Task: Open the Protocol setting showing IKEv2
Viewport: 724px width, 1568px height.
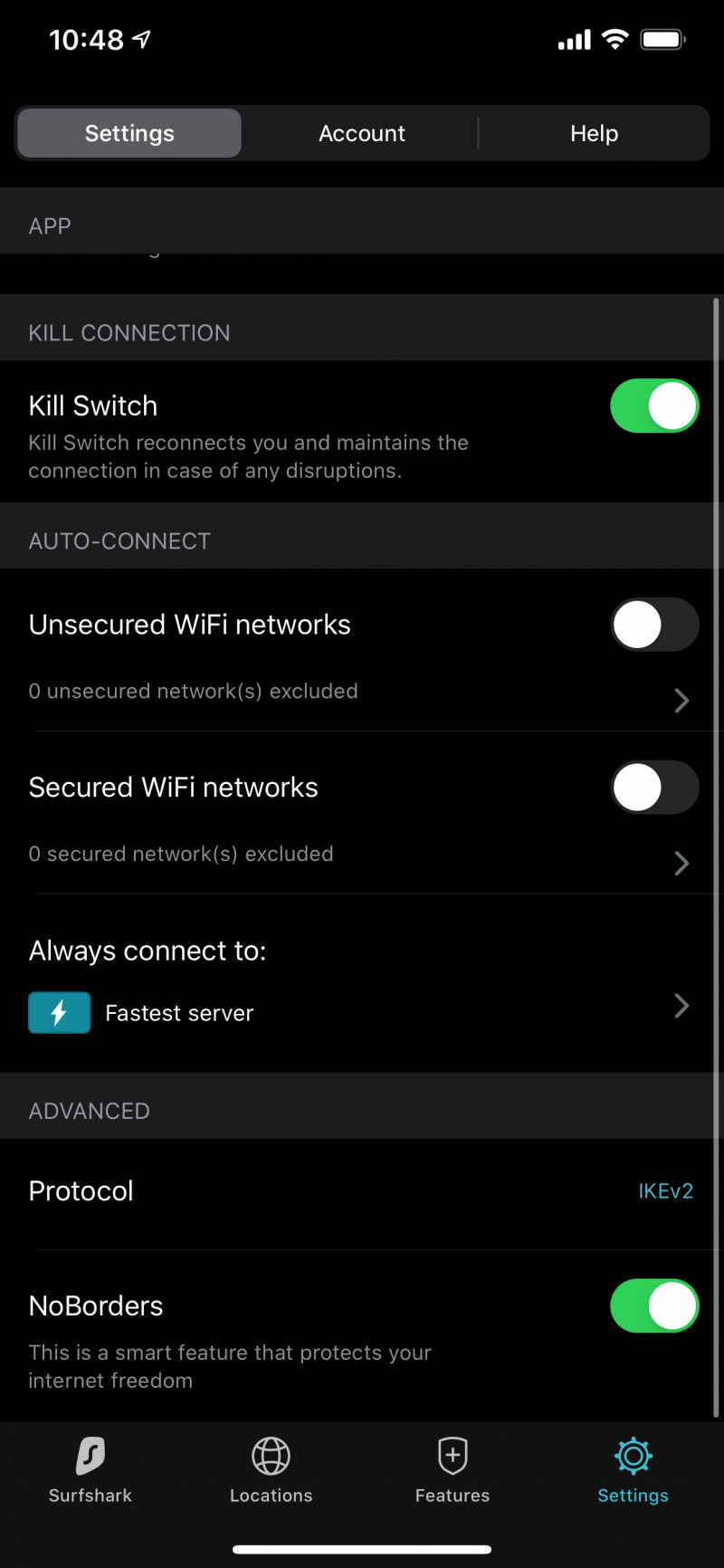Action: point(362,1191)
